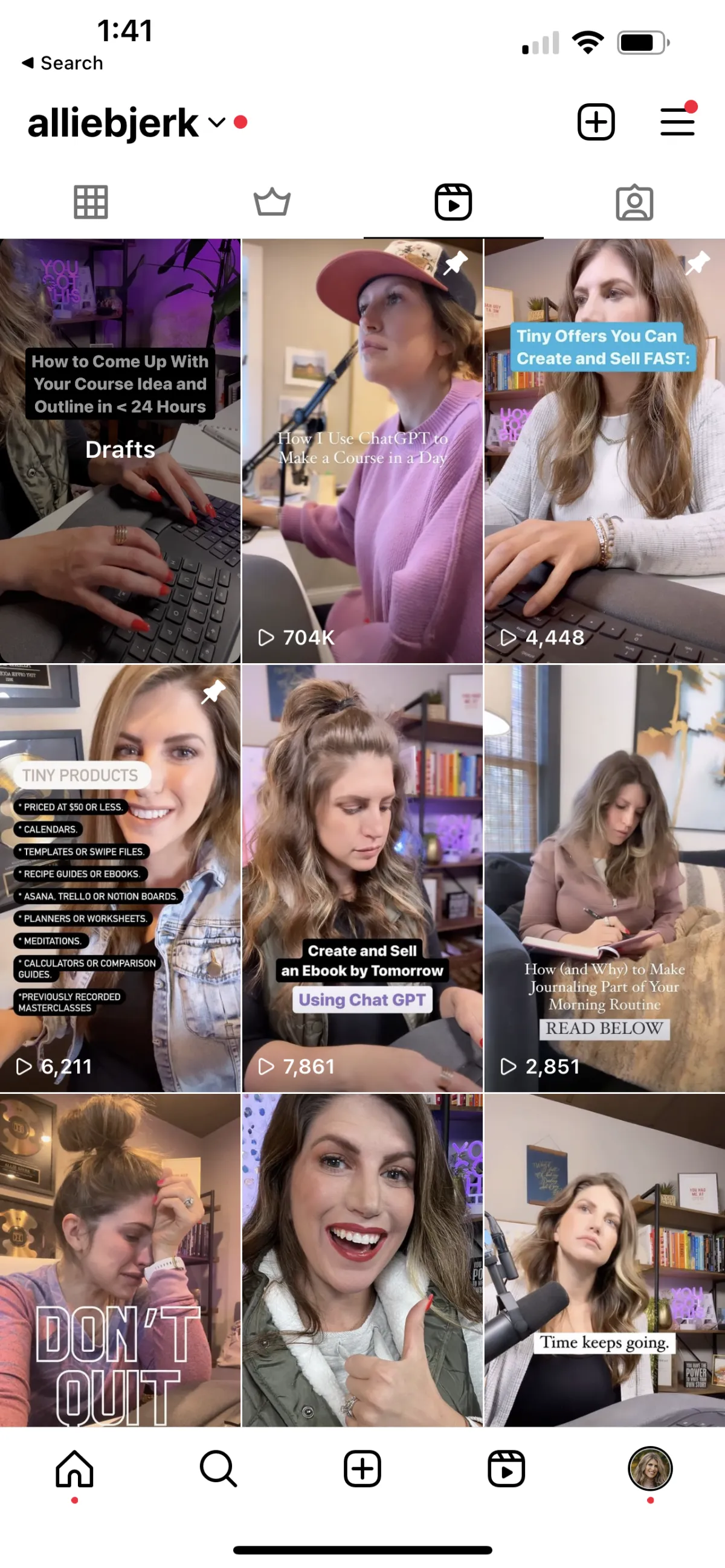Return to Search via back link
725x1568 pixels.
(x=62, y=63)
